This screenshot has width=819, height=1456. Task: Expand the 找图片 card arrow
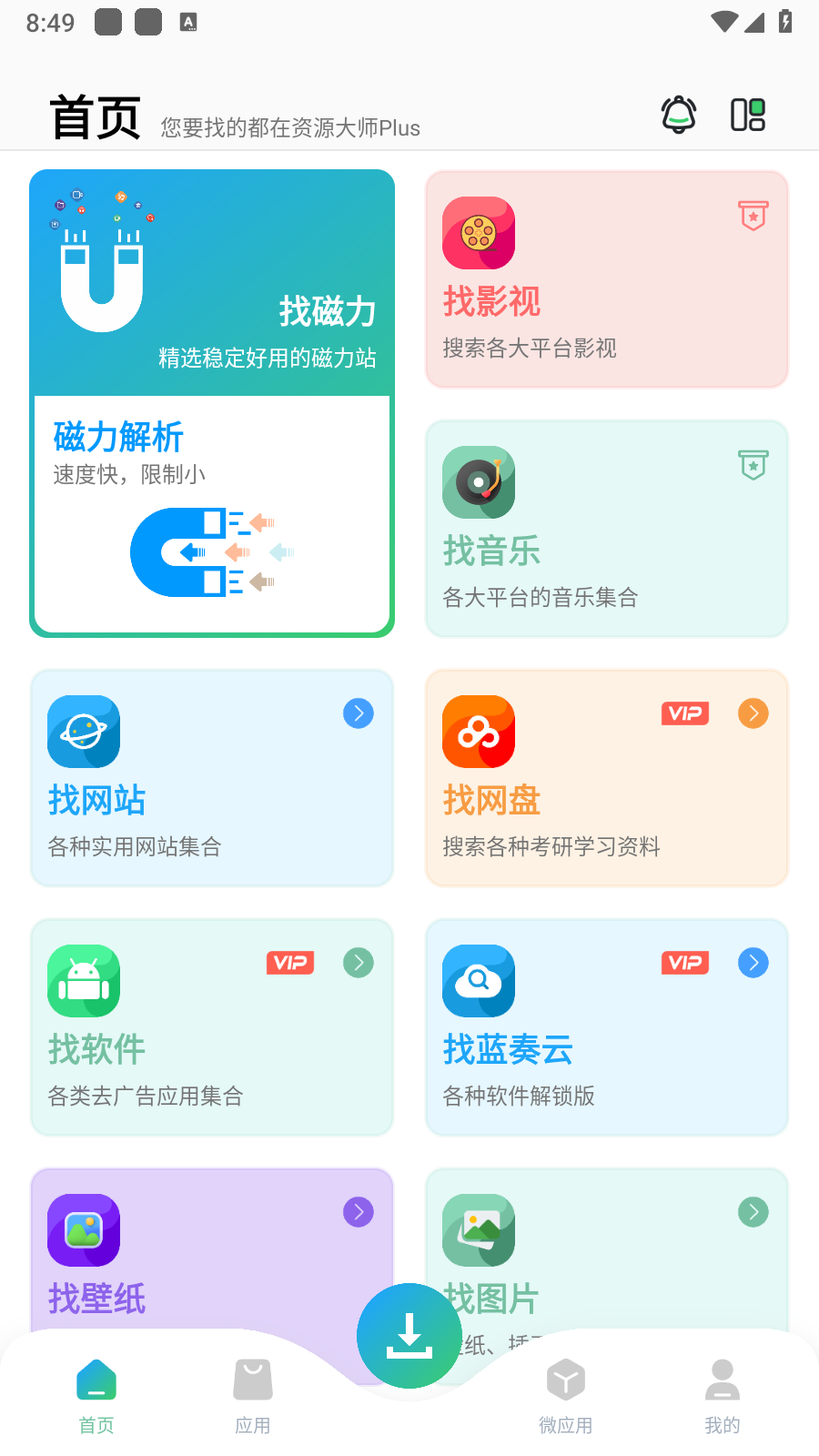[753, 1212]
